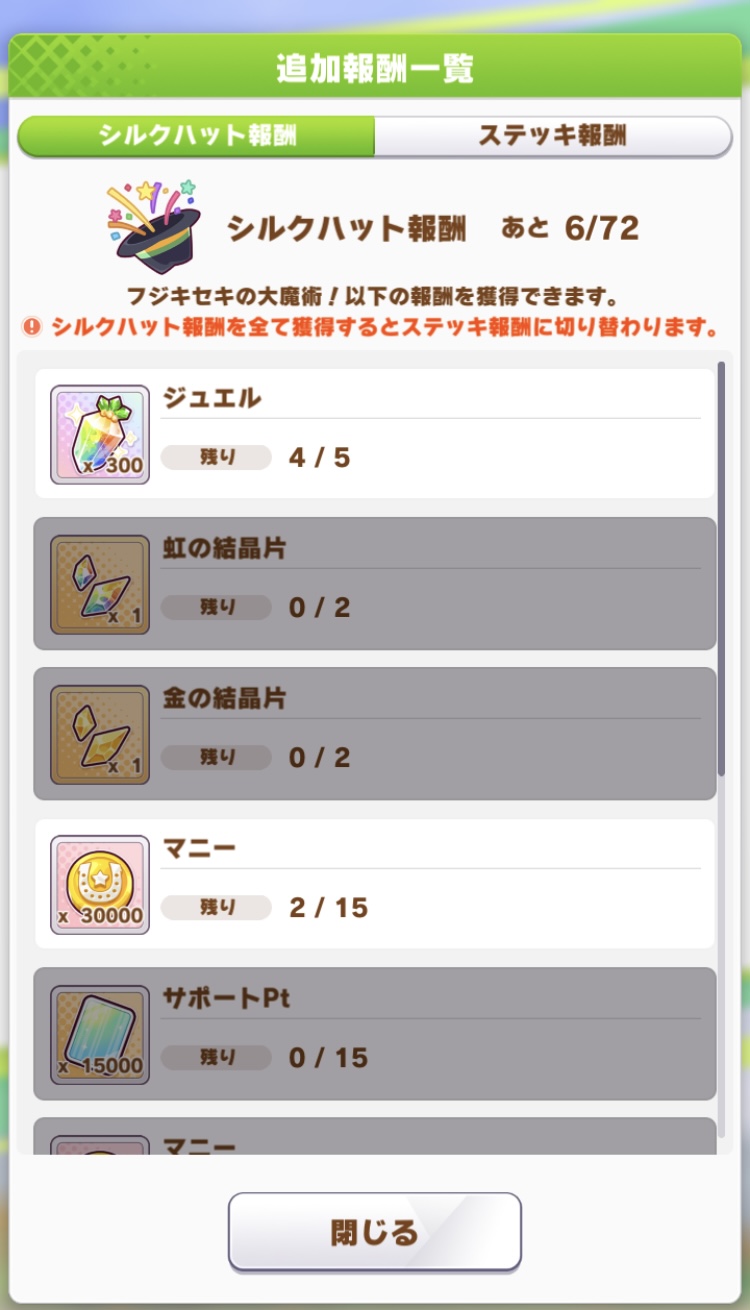
Task: Select the シルクハット報酬 tab
Action: tap(197, 136)
